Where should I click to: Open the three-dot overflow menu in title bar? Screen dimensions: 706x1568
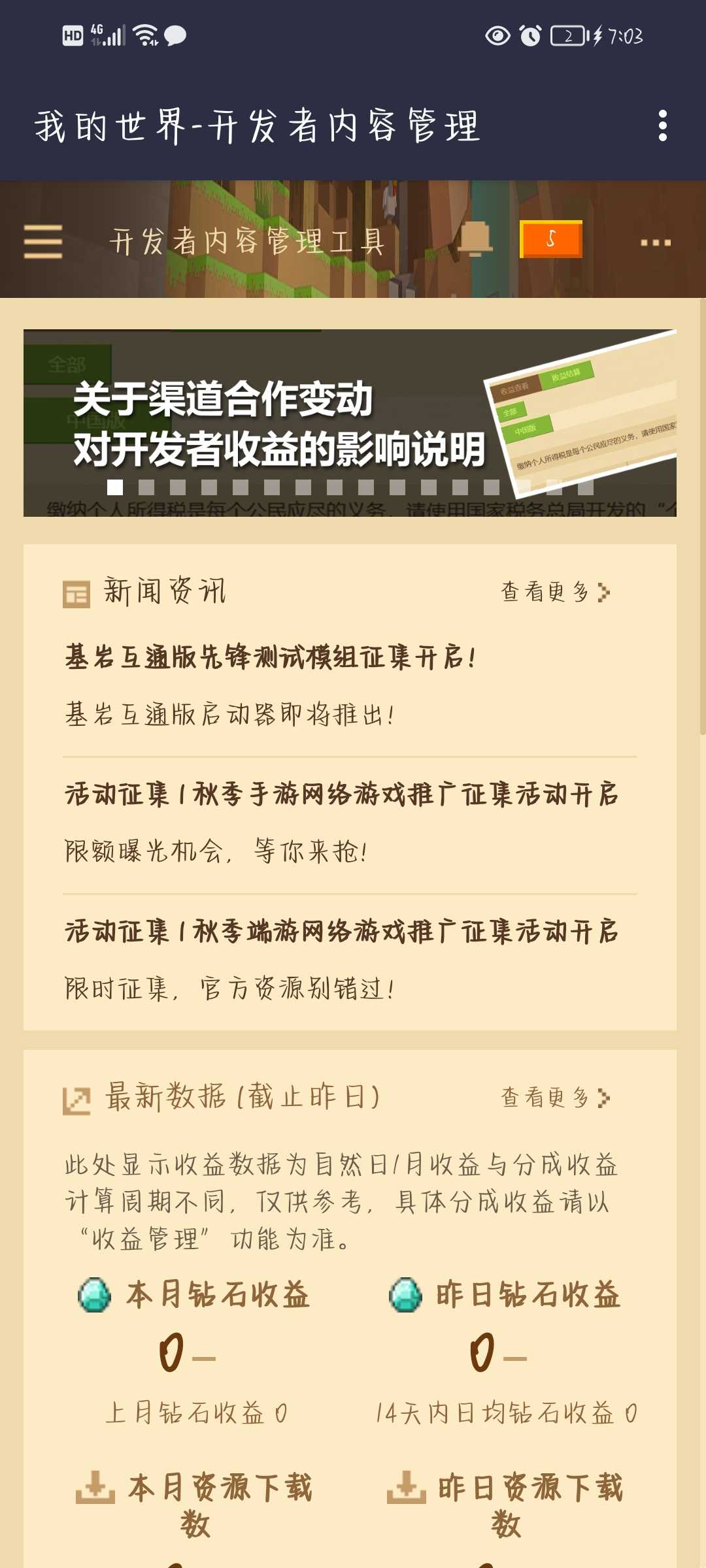coord(662,125)
